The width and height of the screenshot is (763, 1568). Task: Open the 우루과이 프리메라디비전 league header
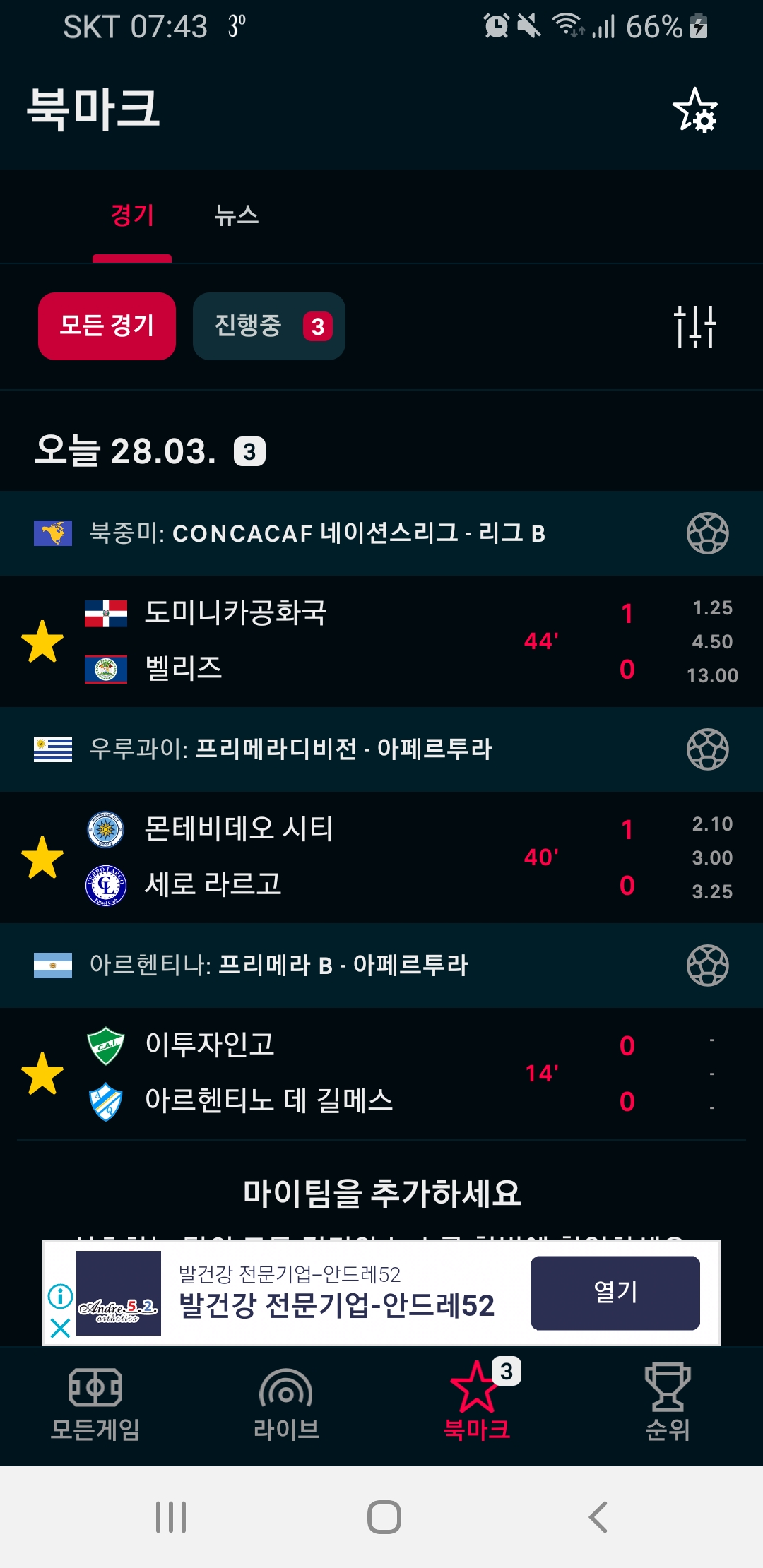click(290, 749)
